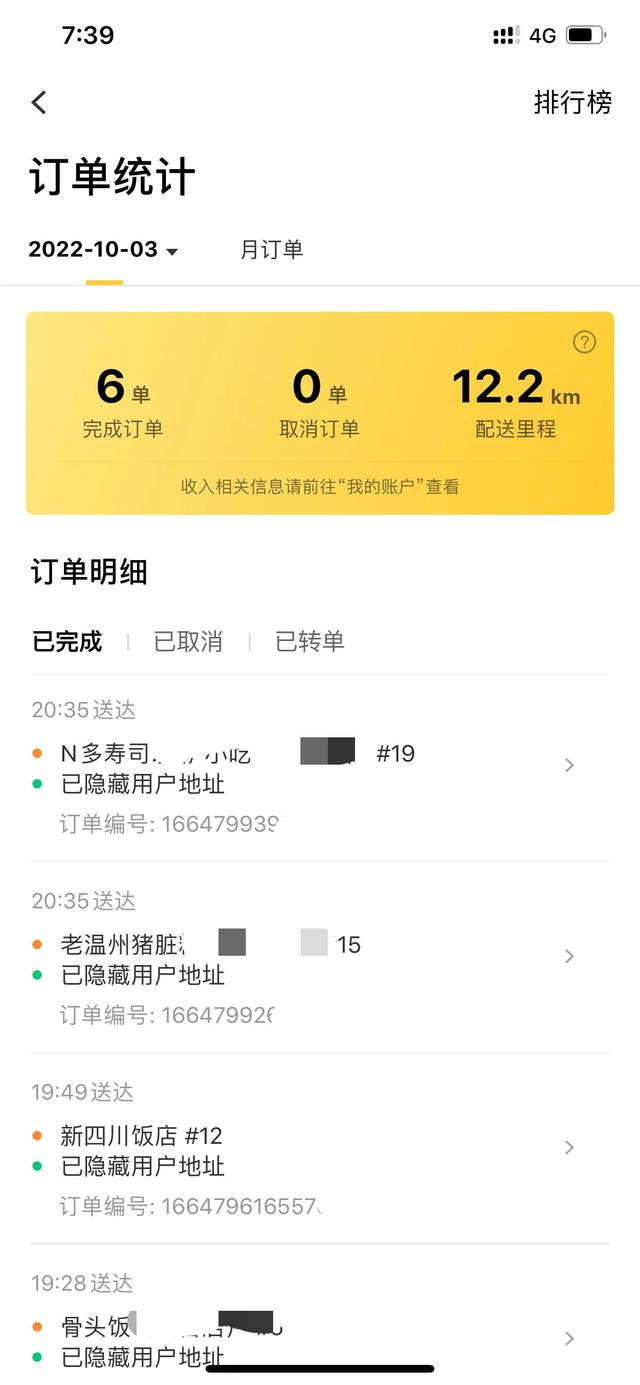Screen dimensions: 640x1385
Task: Open the question mark help icon
Action: [584, 342]
